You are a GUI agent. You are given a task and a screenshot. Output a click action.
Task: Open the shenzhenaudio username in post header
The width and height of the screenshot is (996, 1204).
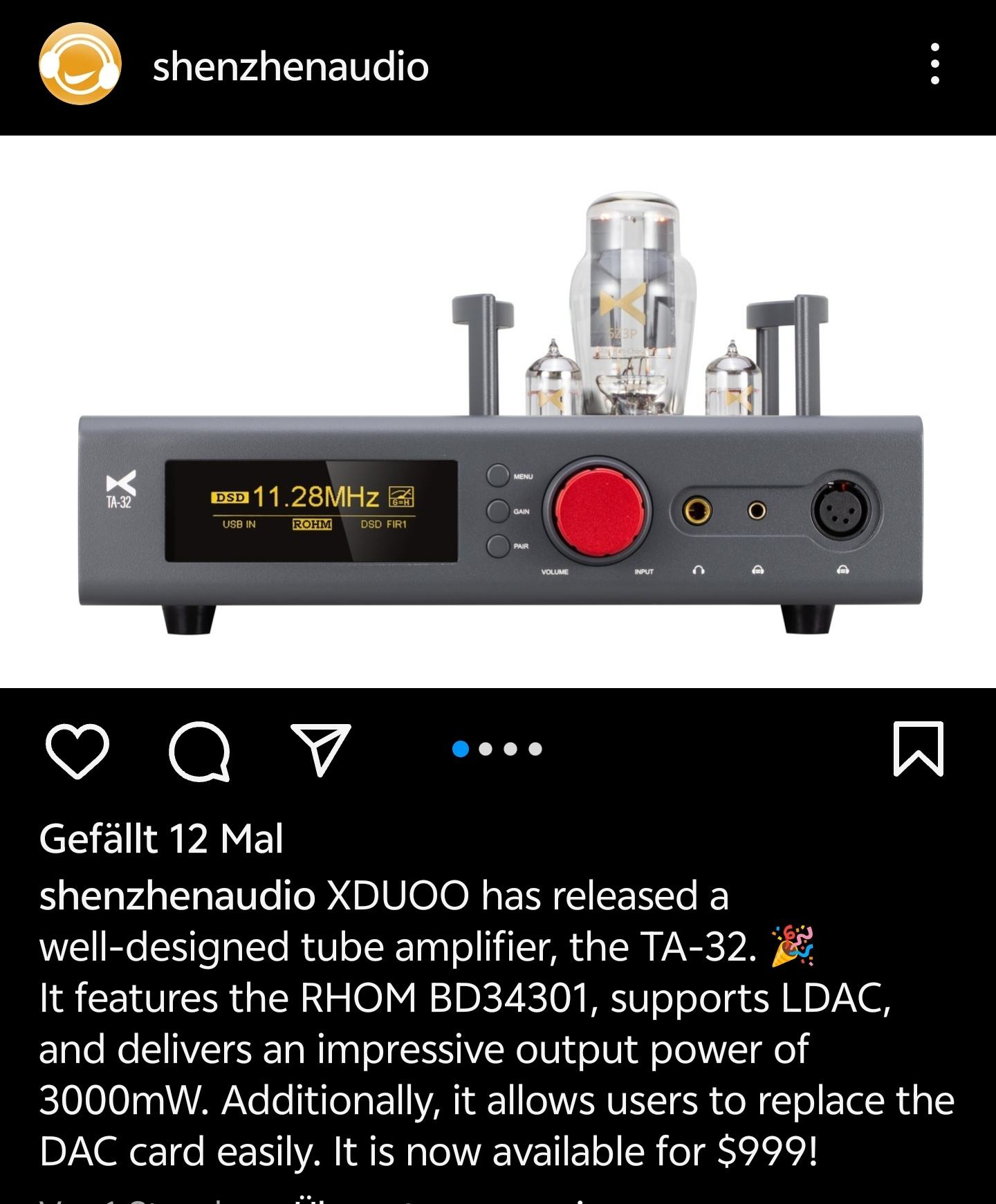[x=290, y=67]
